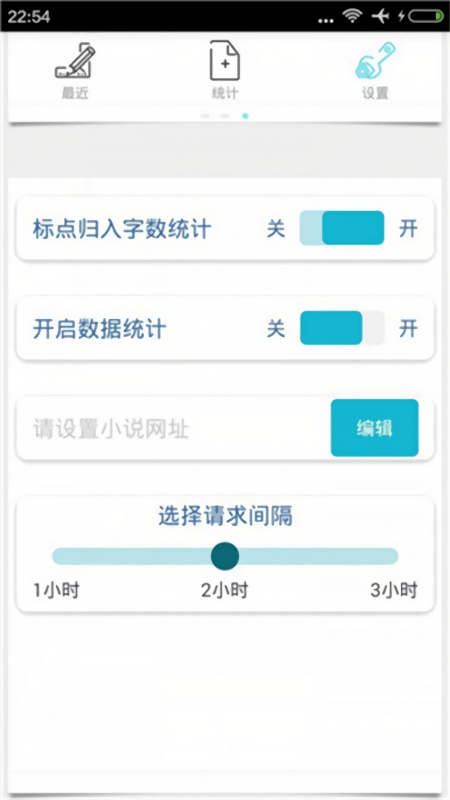Tap the 请设置小说网址 field

click(x=173, y=429)
